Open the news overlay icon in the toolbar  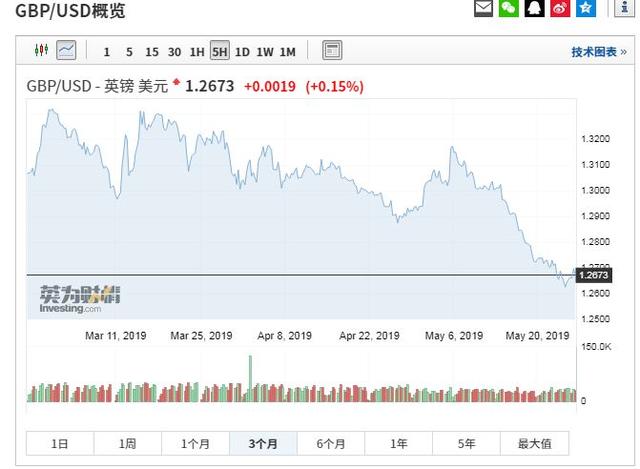coord(332,50)
